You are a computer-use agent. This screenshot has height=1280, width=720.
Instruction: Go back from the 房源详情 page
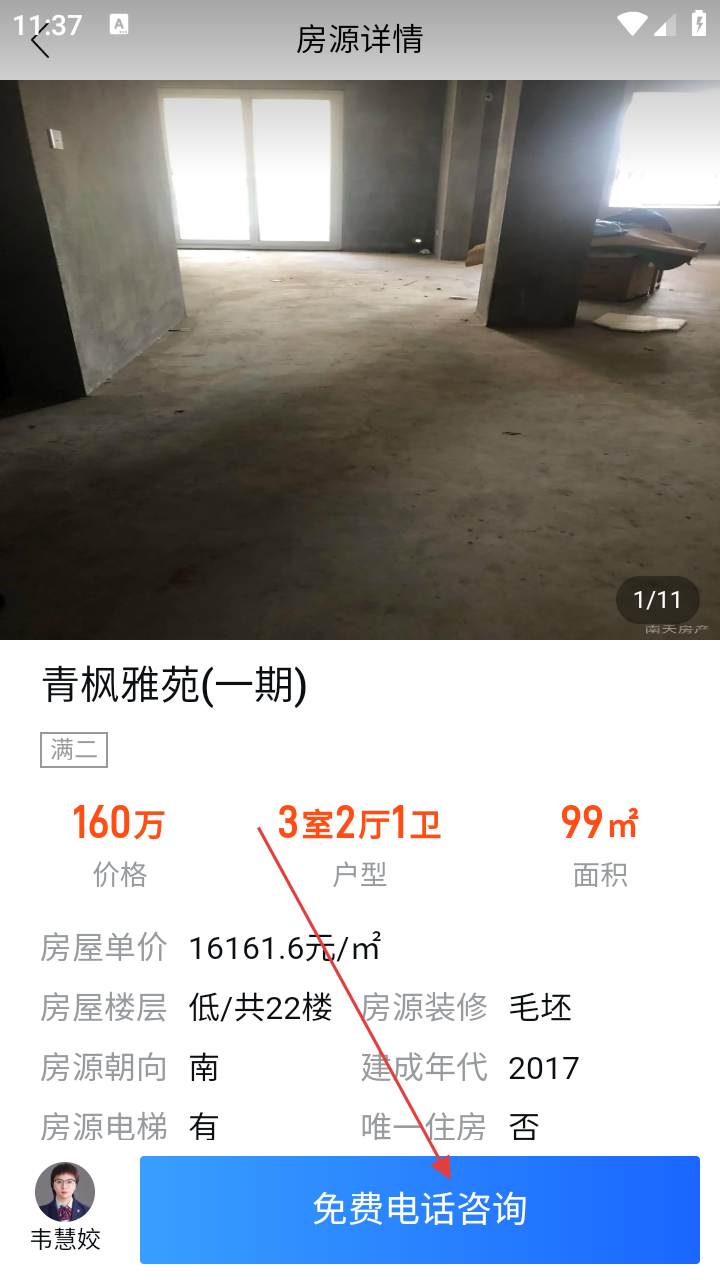point(40,41)
